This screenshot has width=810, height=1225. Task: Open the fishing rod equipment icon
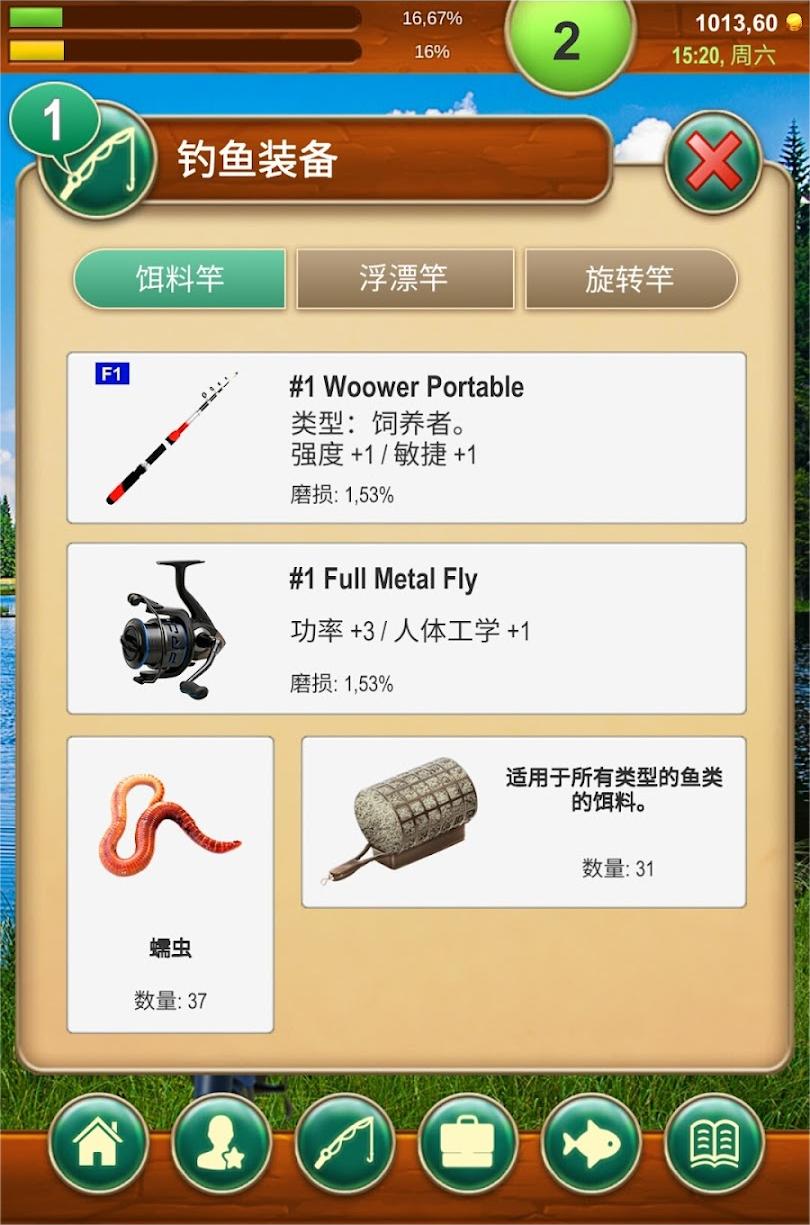[344, 1144]
